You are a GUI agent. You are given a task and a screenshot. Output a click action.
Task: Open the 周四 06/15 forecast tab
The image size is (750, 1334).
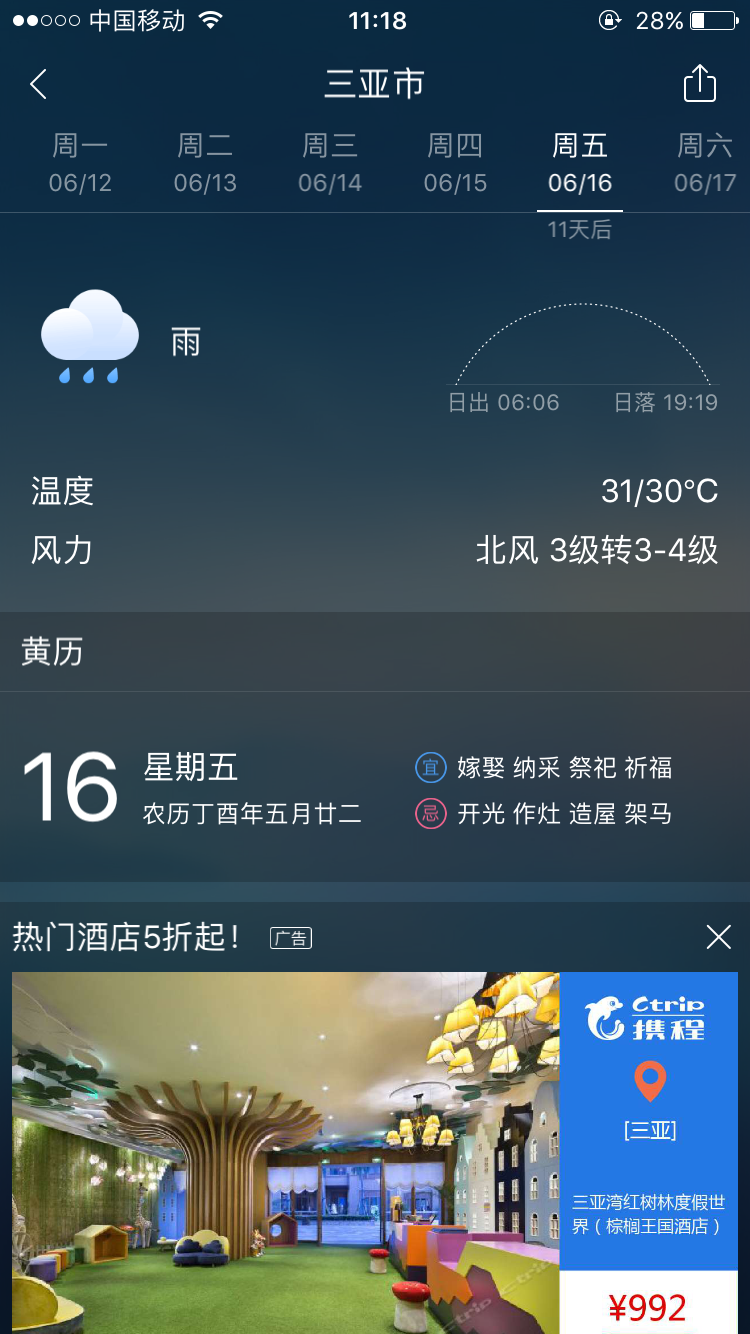455,163
